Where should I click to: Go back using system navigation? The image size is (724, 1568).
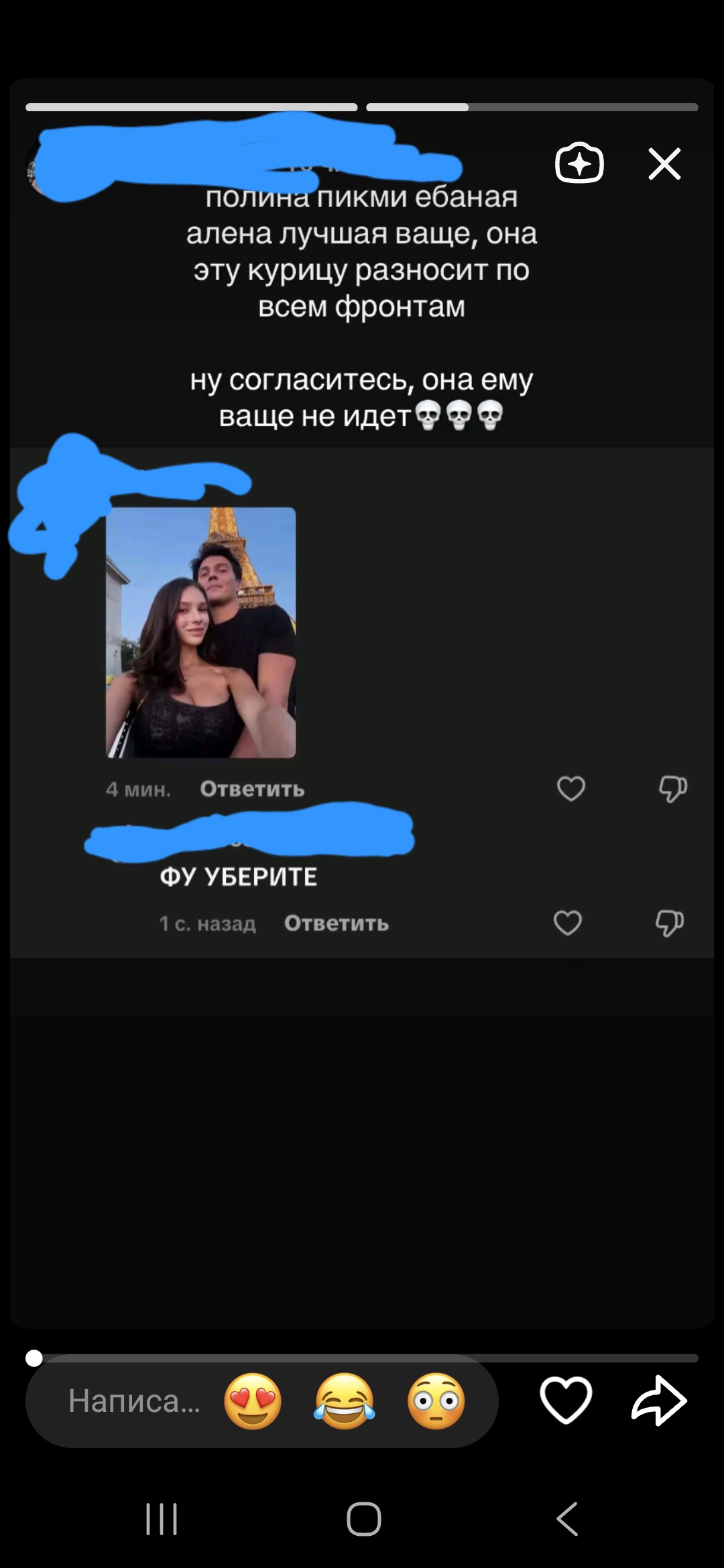567,1518
